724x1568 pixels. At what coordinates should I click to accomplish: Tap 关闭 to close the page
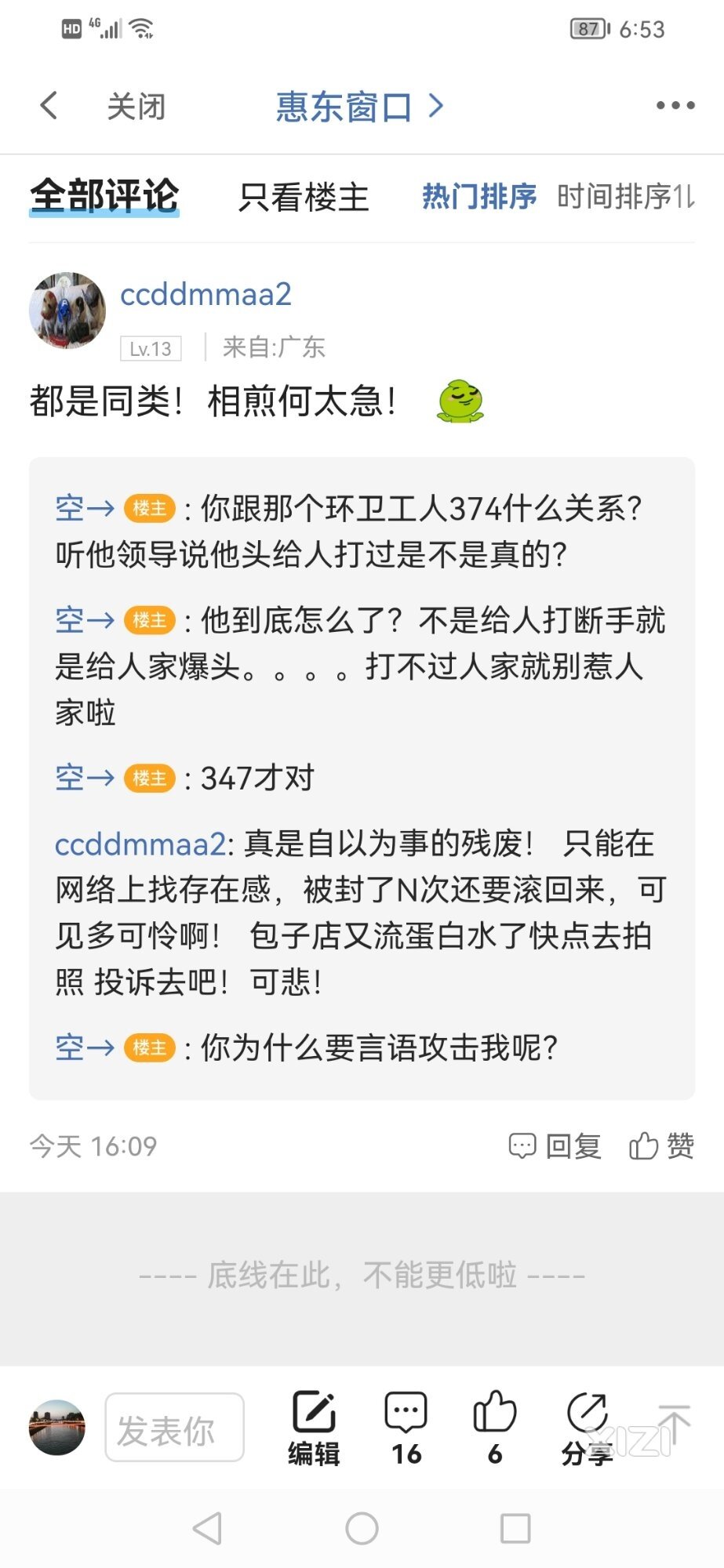coord(136,106)
